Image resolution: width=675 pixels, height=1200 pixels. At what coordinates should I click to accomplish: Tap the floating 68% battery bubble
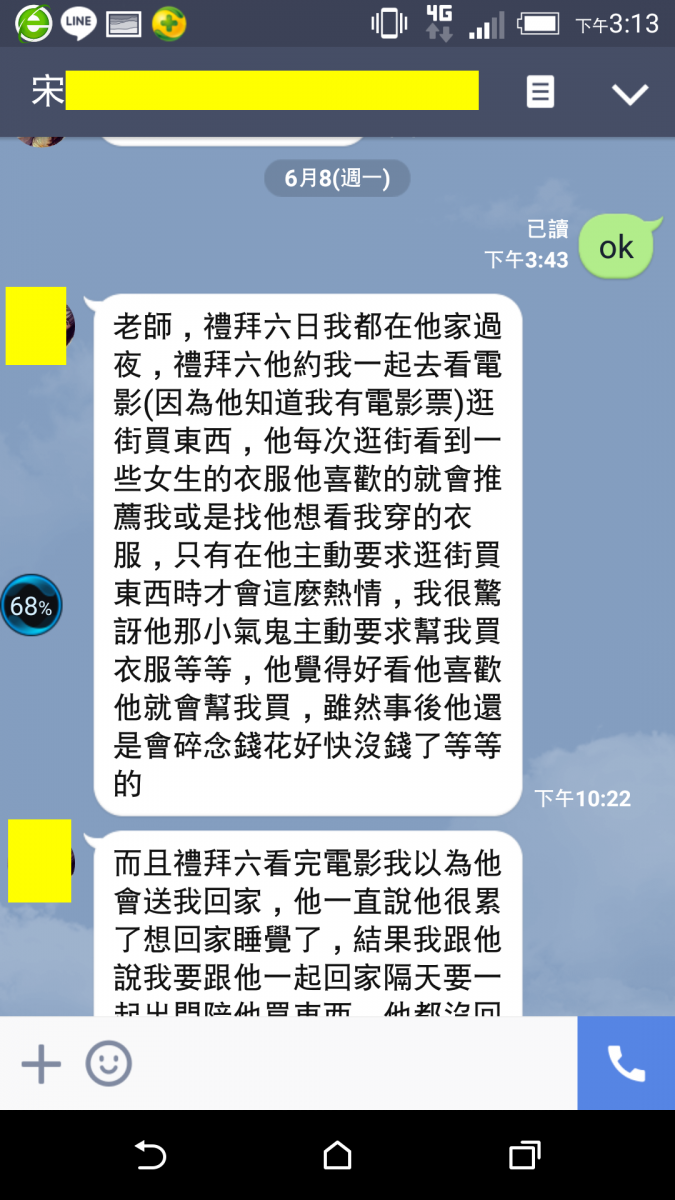click(31, 605)
